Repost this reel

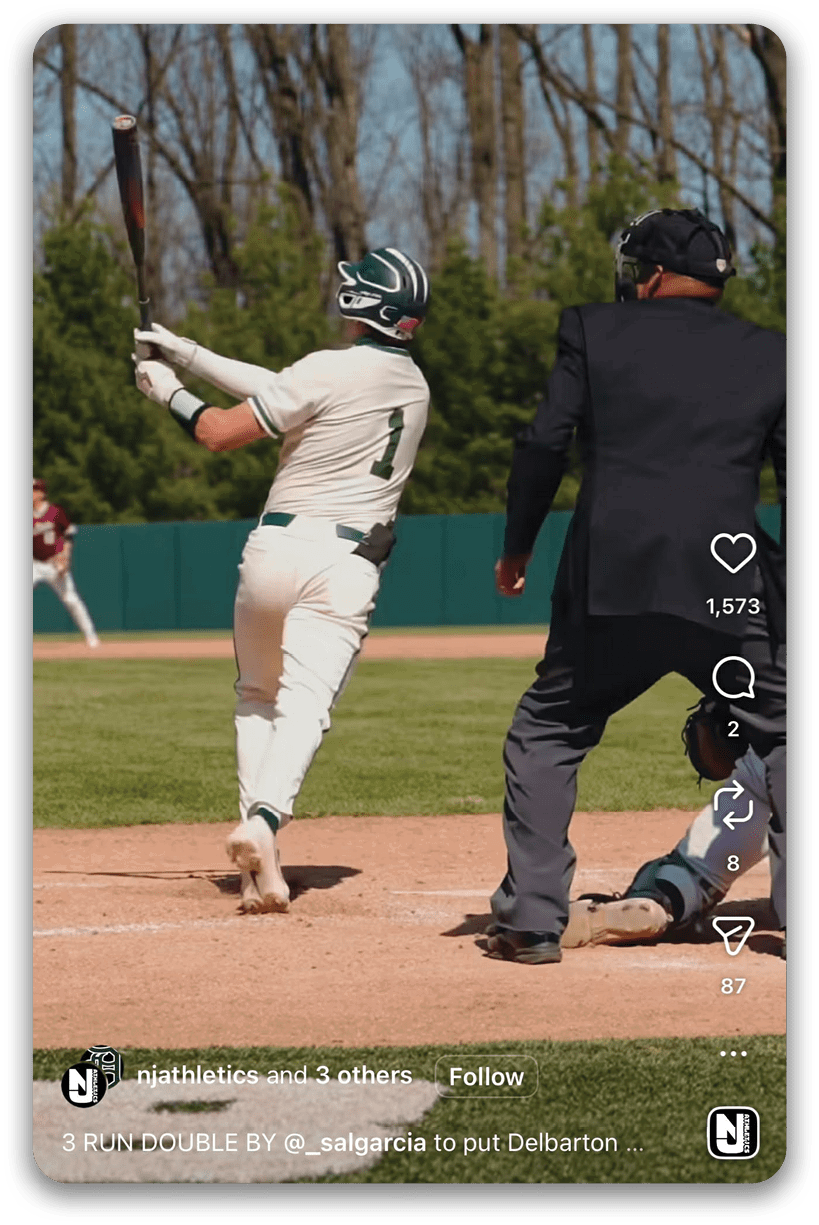733,806
